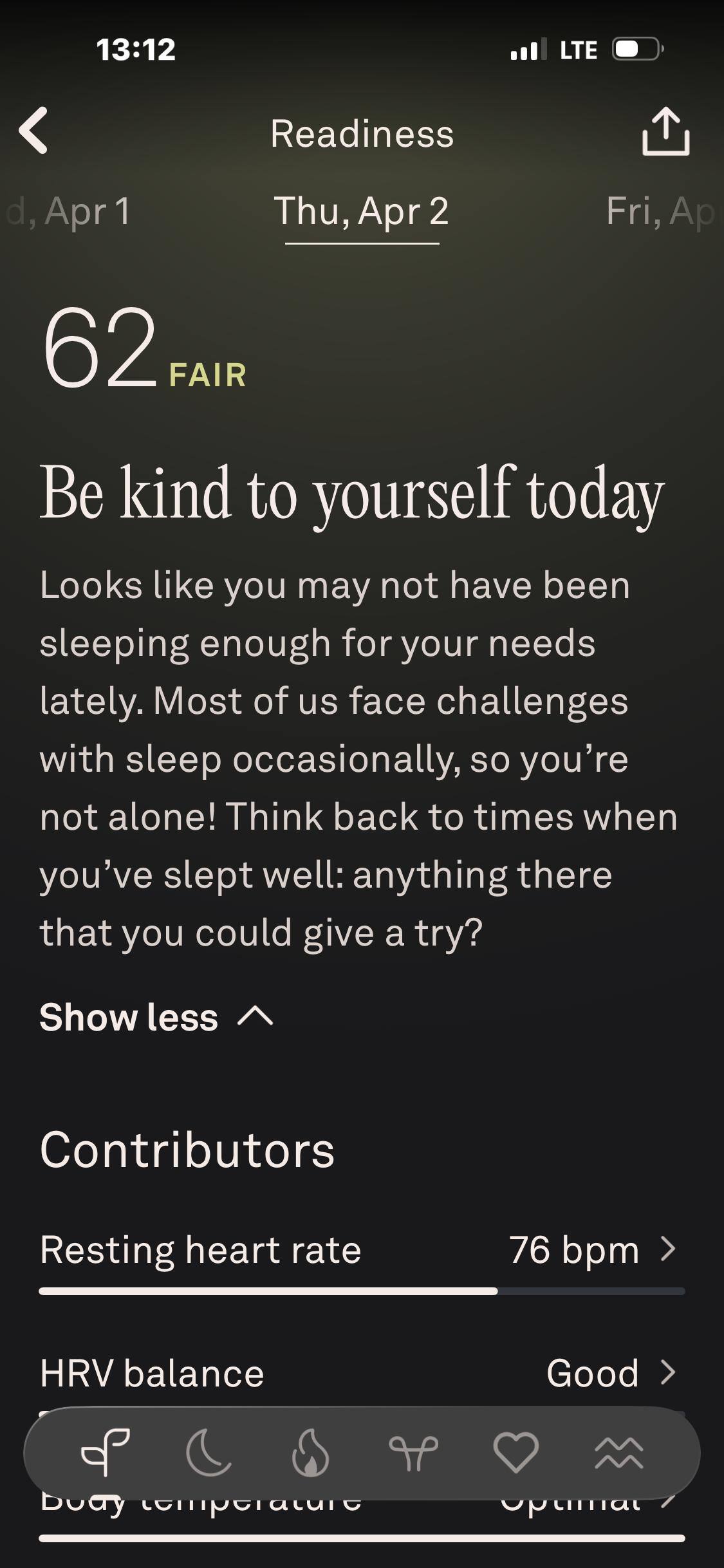This screenshot has height=1568, width=724.
Task: Open HRV balance details
Action: coord(360,1374)
